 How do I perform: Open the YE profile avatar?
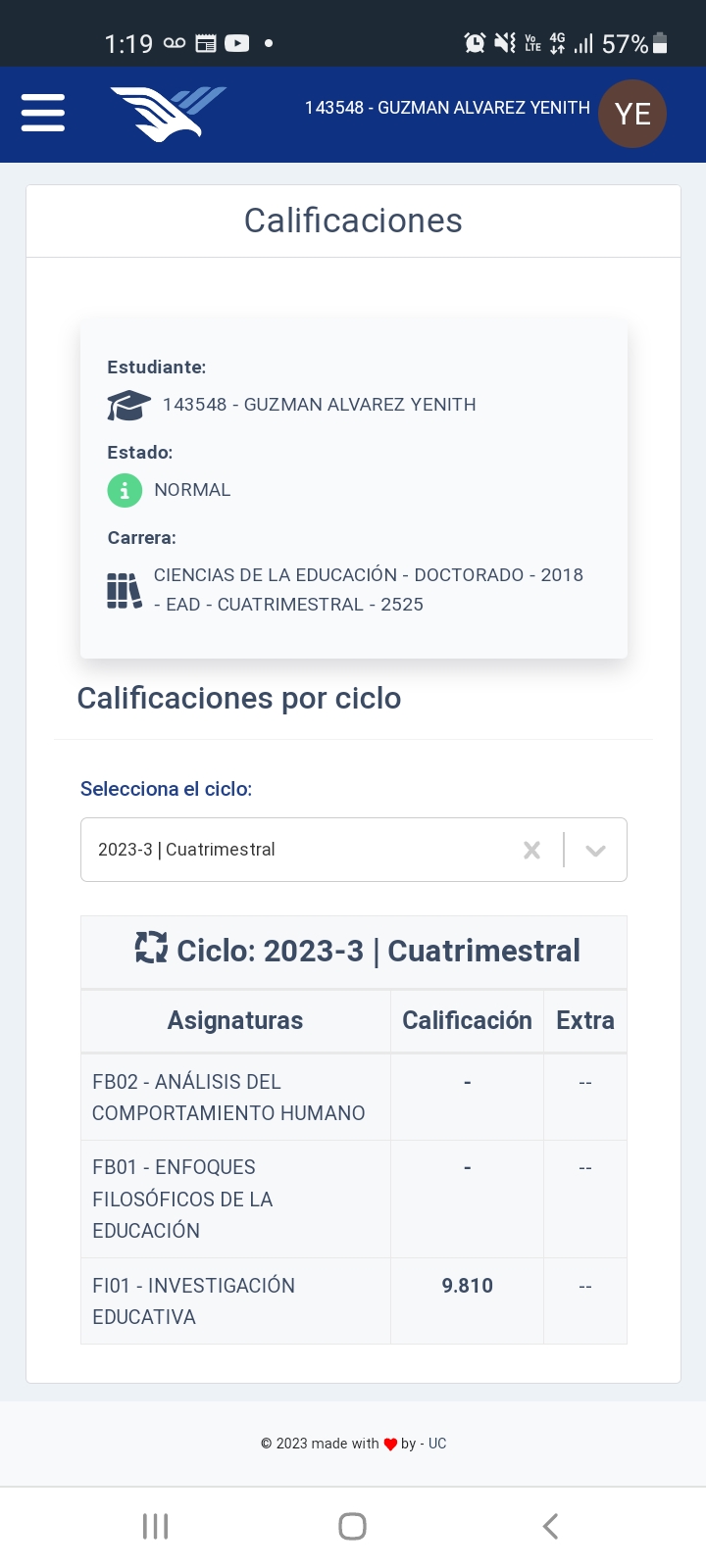pyautogui.click(x=632, y=114)
